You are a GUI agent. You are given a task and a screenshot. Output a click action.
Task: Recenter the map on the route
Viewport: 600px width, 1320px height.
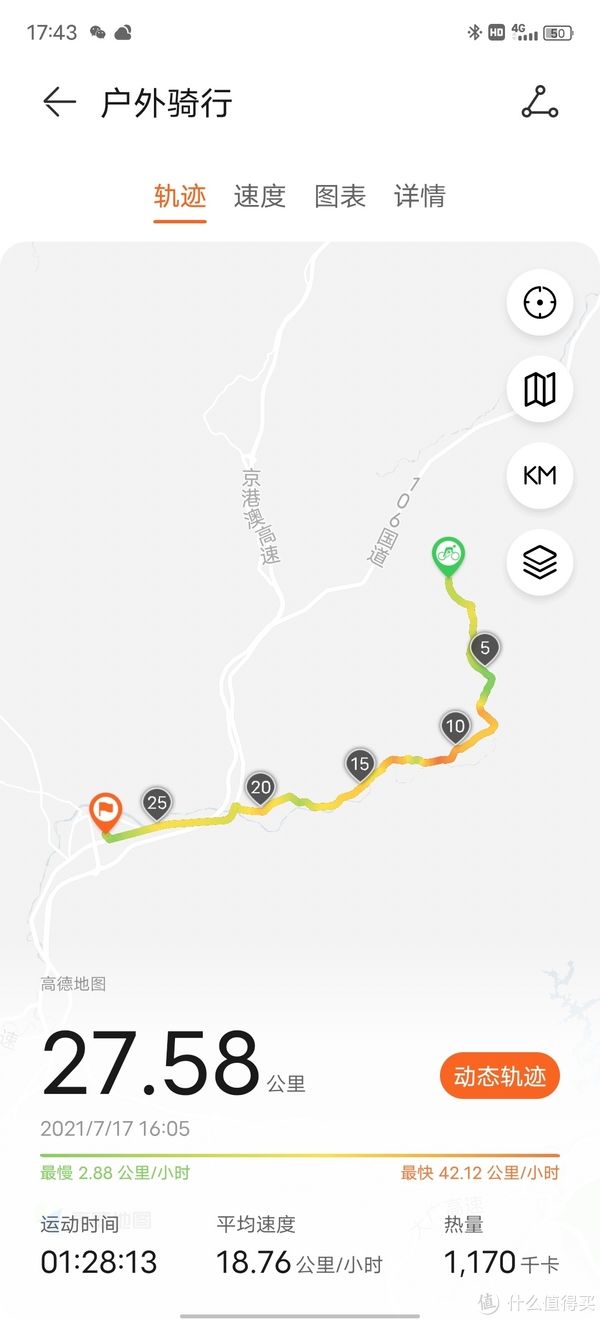click(x=540, y=302)
